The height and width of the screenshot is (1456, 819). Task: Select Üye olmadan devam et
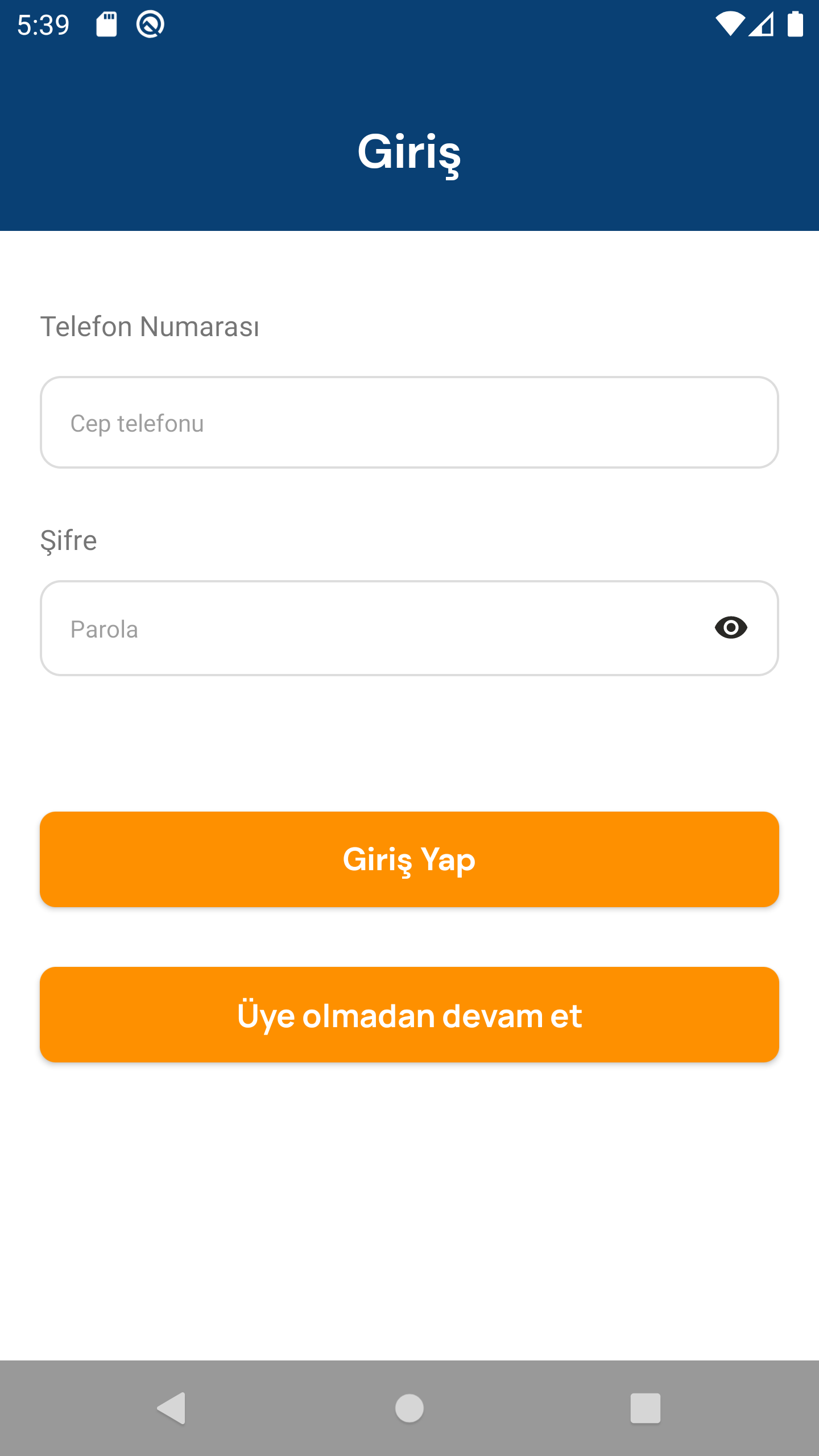click(x=409, y=1015)
